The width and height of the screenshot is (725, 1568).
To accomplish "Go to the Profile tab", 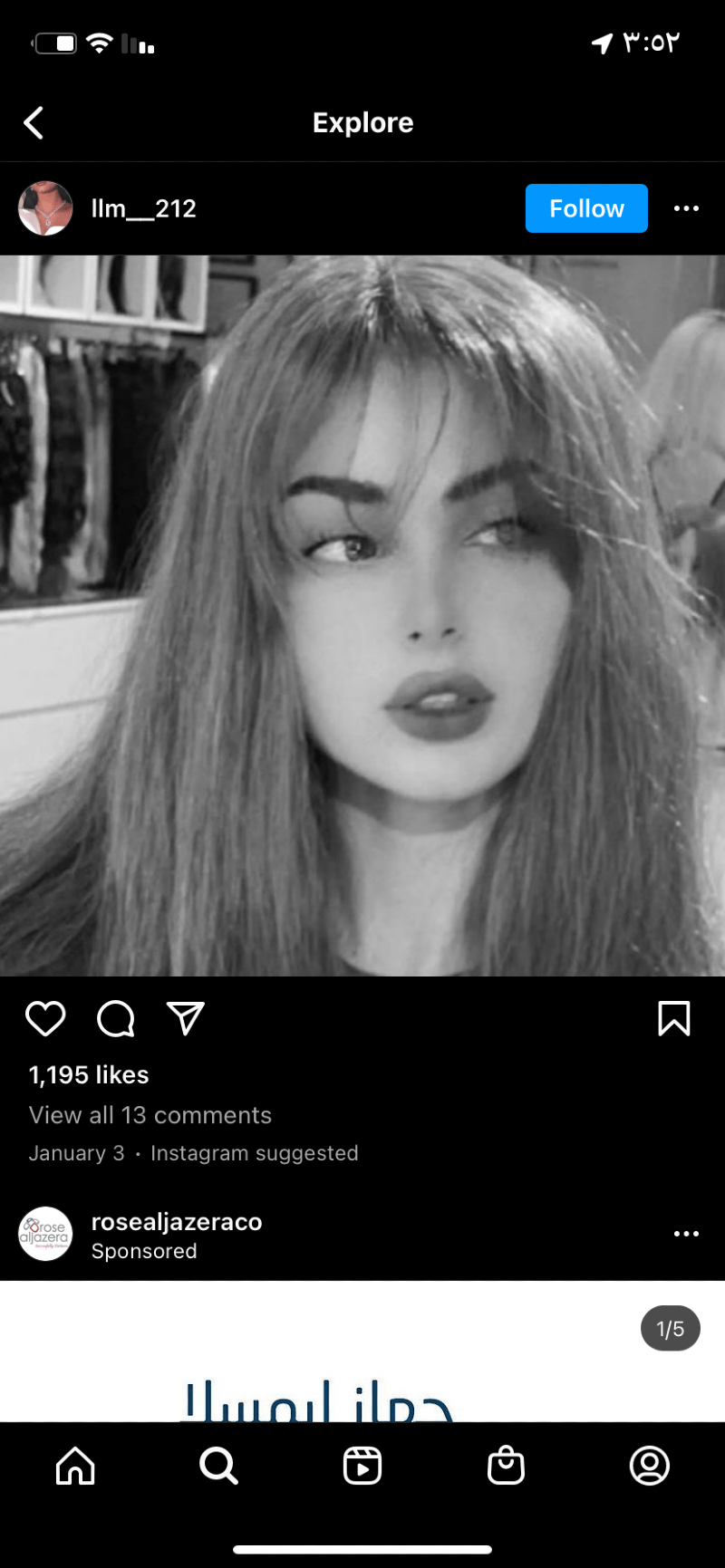I will point(649,1466).
